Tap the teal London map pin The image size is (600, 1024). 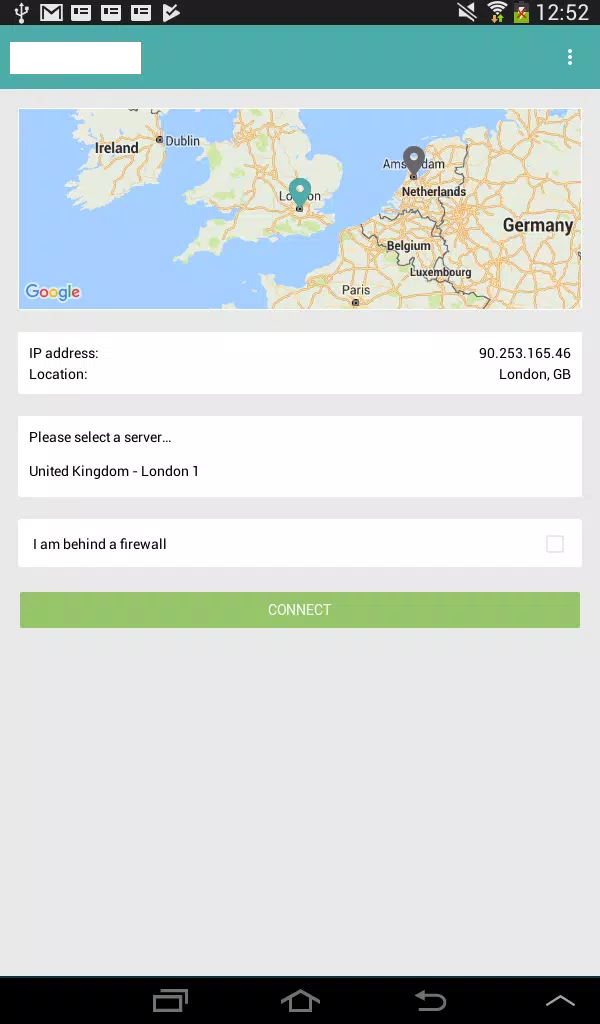click(299, 192)
